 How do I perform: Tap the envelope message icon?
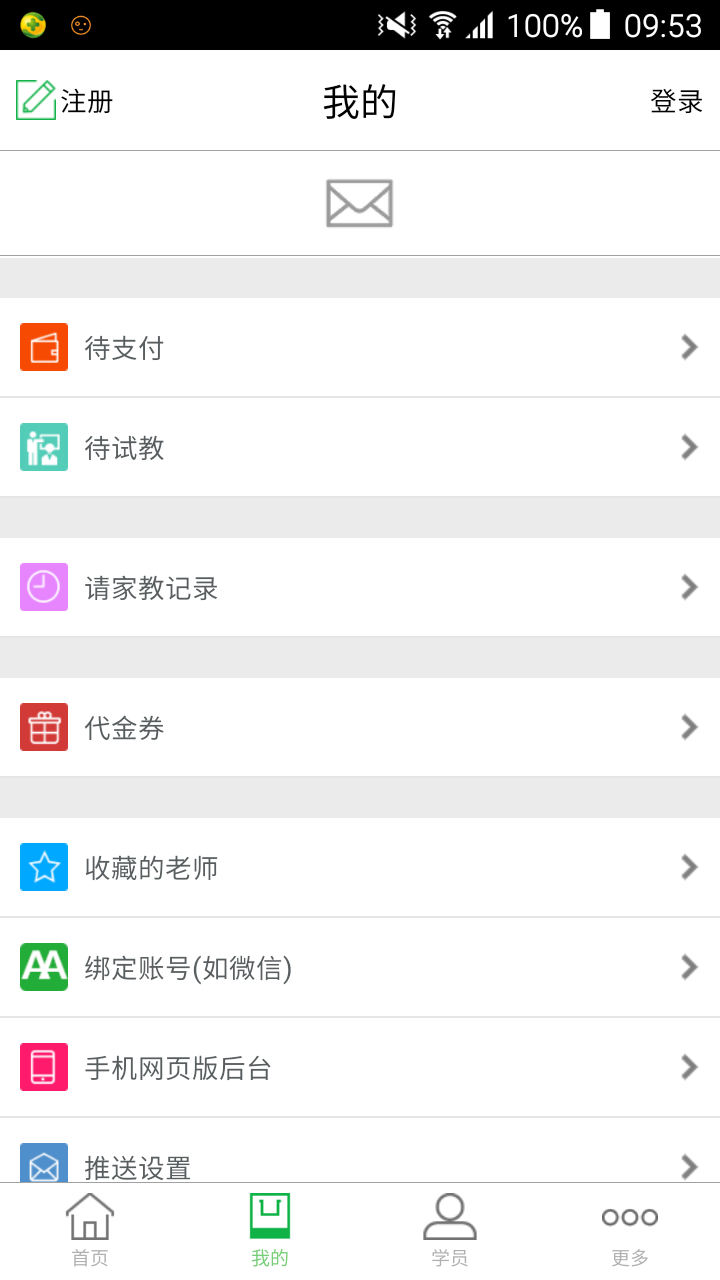tap(359, 202)
